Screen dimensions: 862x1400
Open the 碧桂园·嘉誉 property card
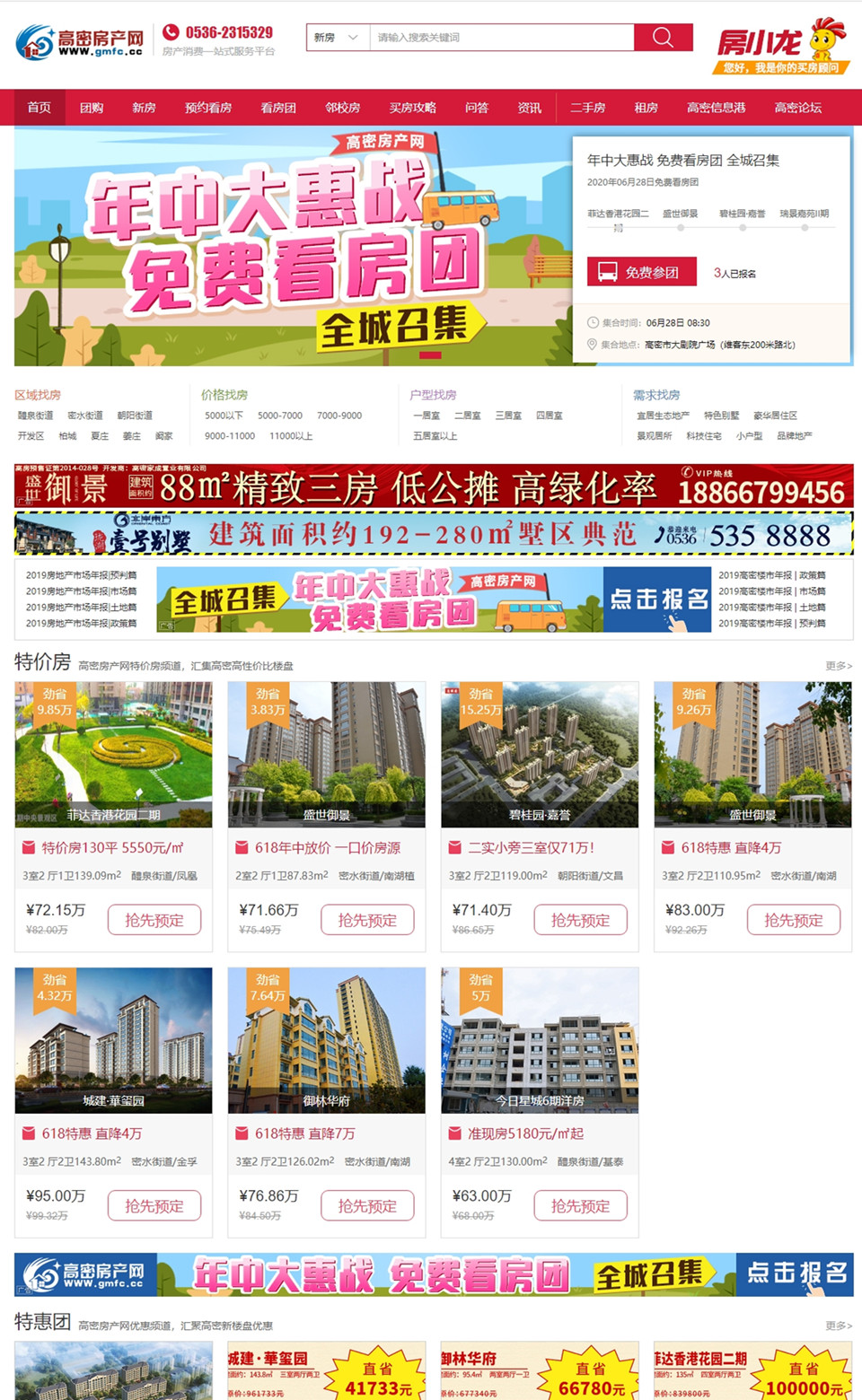pos(539,755)
